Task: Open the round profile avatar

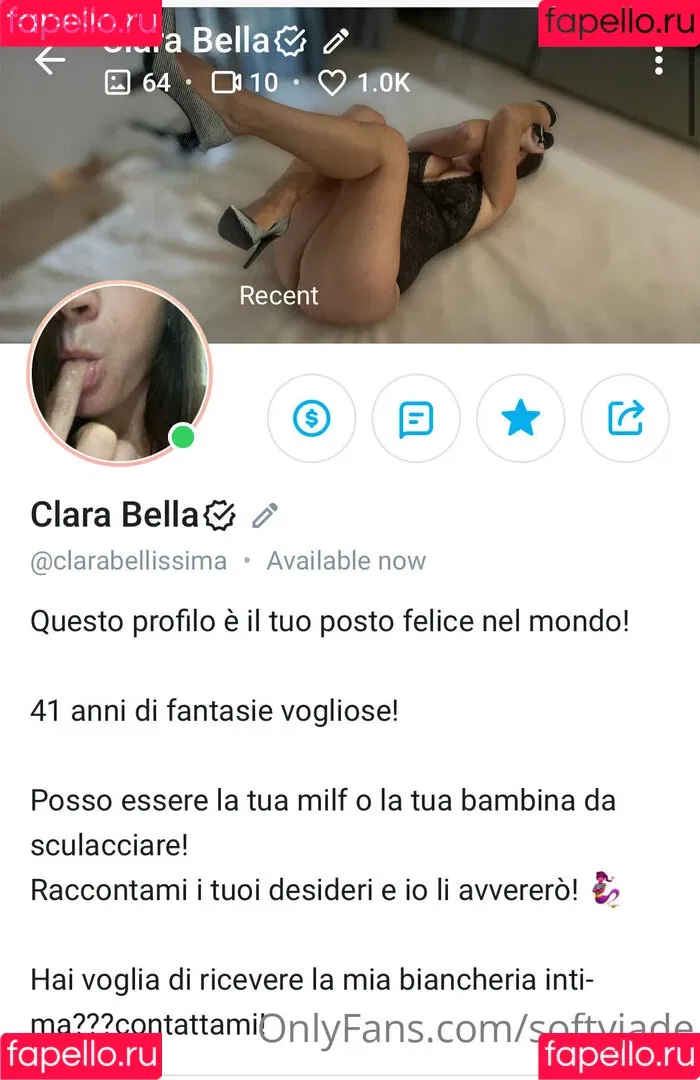Action: [x=119, y=373]
